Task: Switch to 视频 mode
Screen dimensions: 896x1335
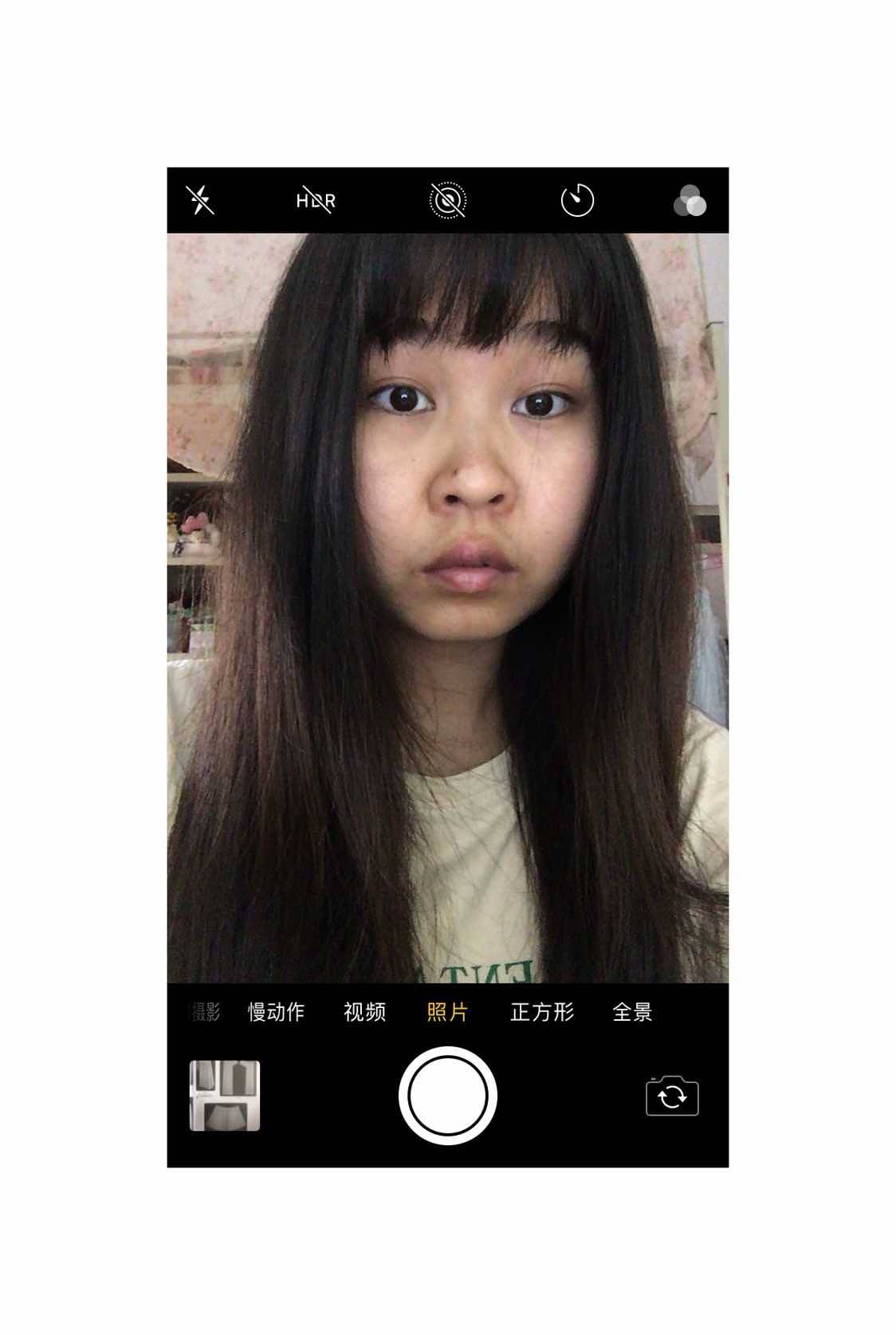Action: pos(364,1012)
